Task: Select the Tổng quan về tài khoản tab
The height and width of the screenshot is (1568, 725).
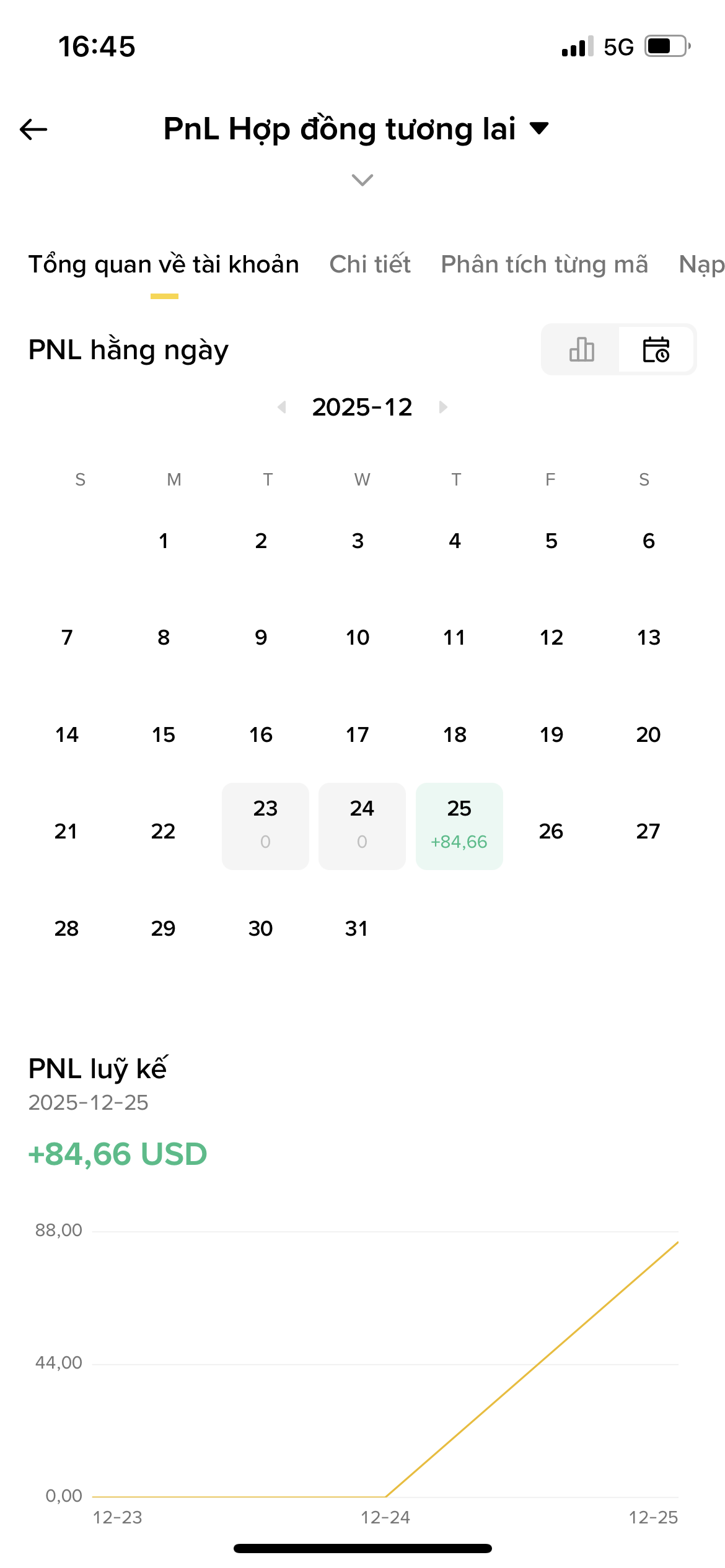Action: [164, 264]
